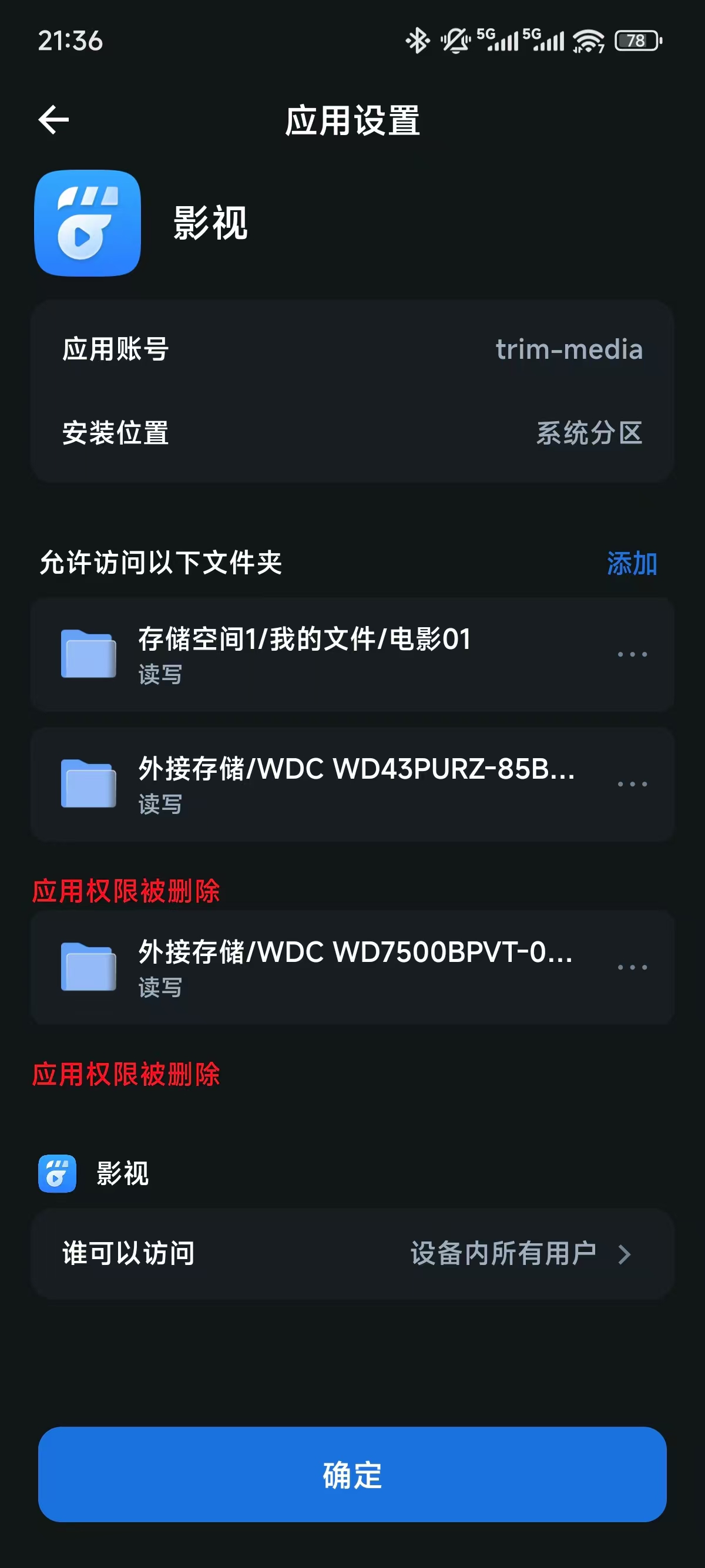Open more options for the WD7500BPVT-0 folder

click(632, 967)
